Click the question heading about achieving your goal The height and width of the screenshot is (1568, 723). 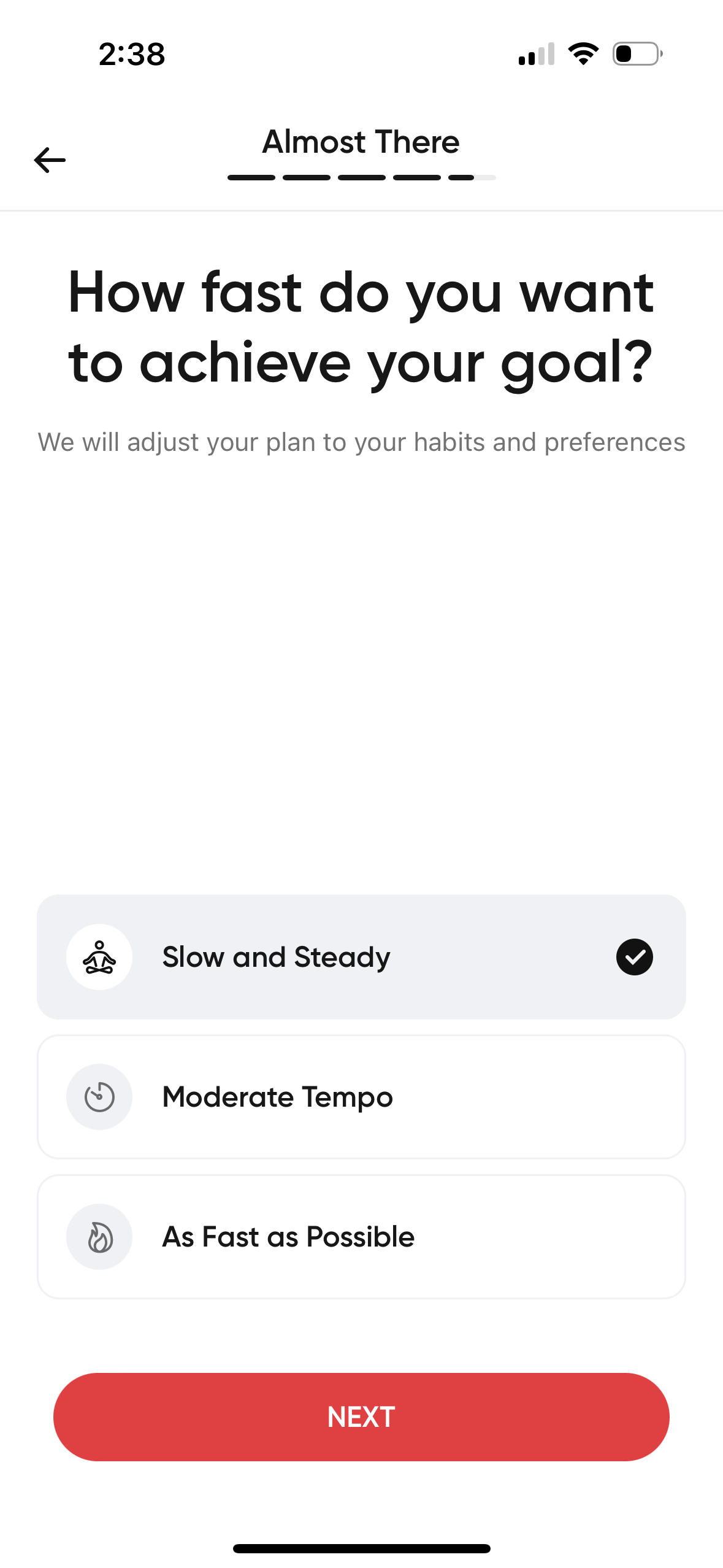(x=361, y=327)
